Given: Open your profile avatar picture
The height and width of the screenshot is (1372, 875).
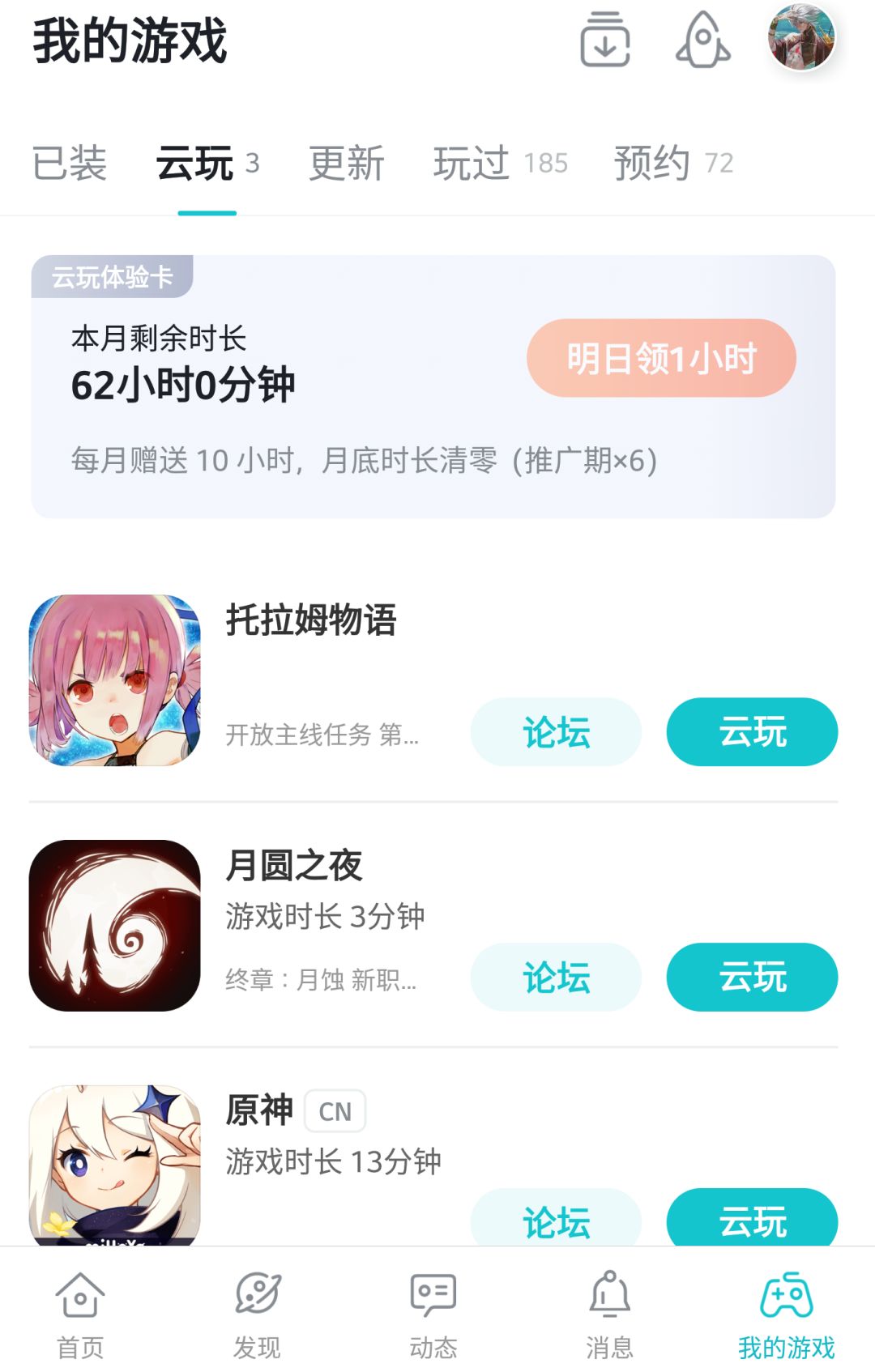Looking at the screenshot, I should coord(797,45).
